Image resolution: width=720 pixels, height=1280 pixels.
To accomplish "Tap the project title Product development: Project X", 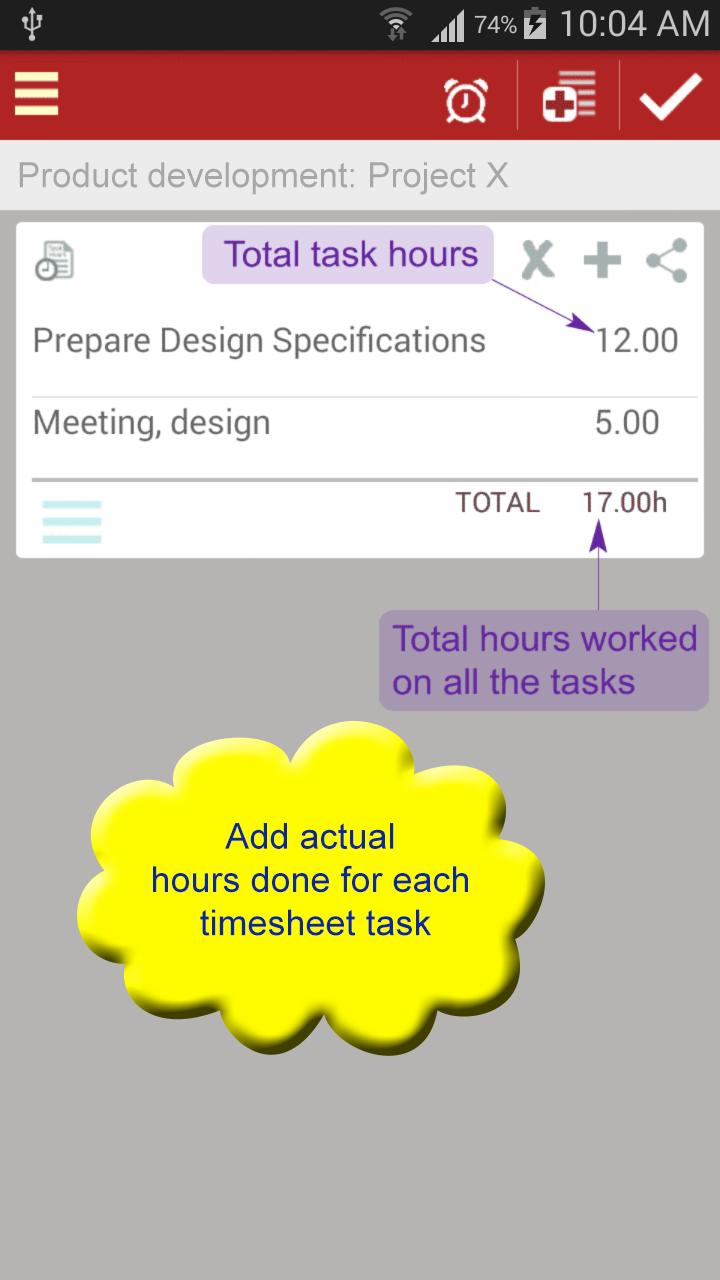I will coord(266,176).
